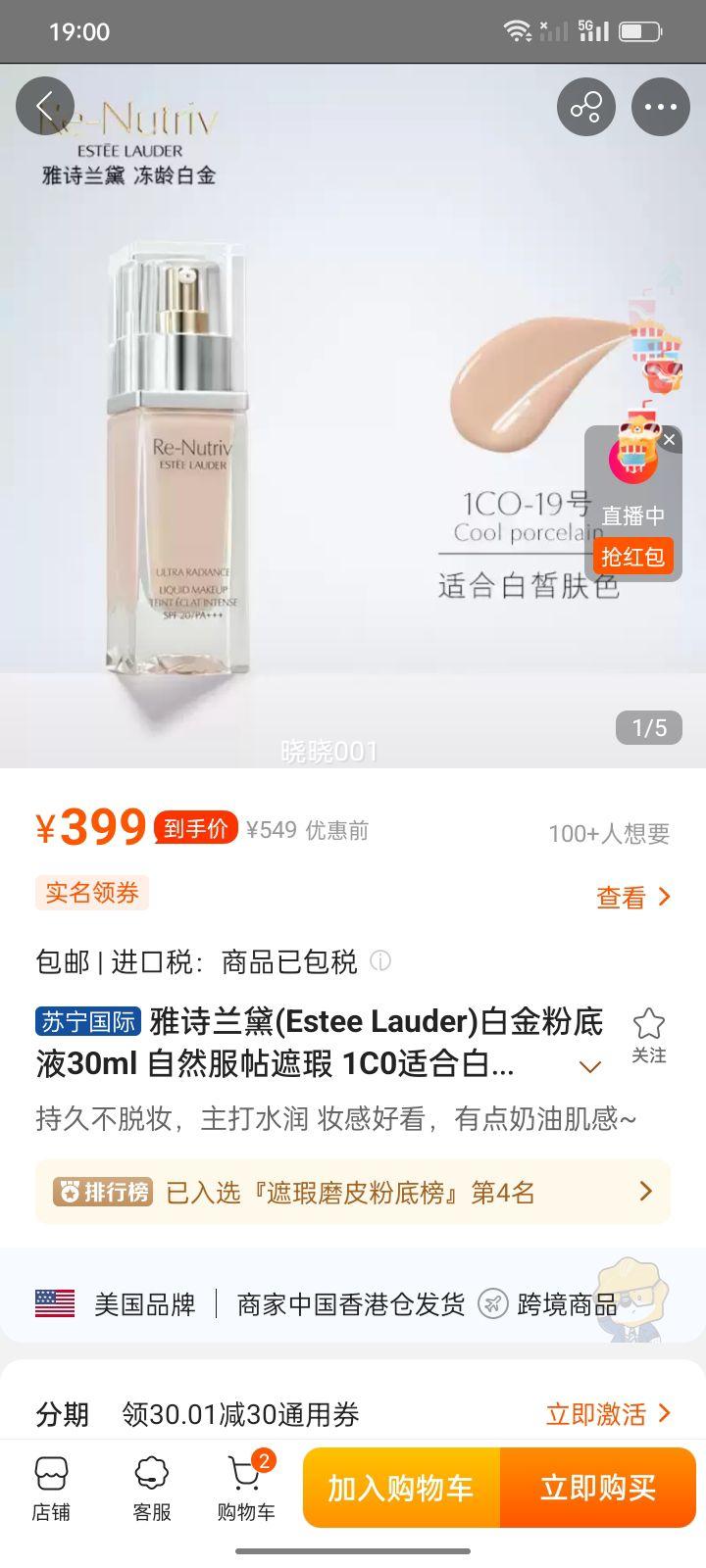Image resolution: width=706 pixels, height=1568 pixels.
Task: Tap 立即购买 to buy now
Action: tap(599, 1488)
